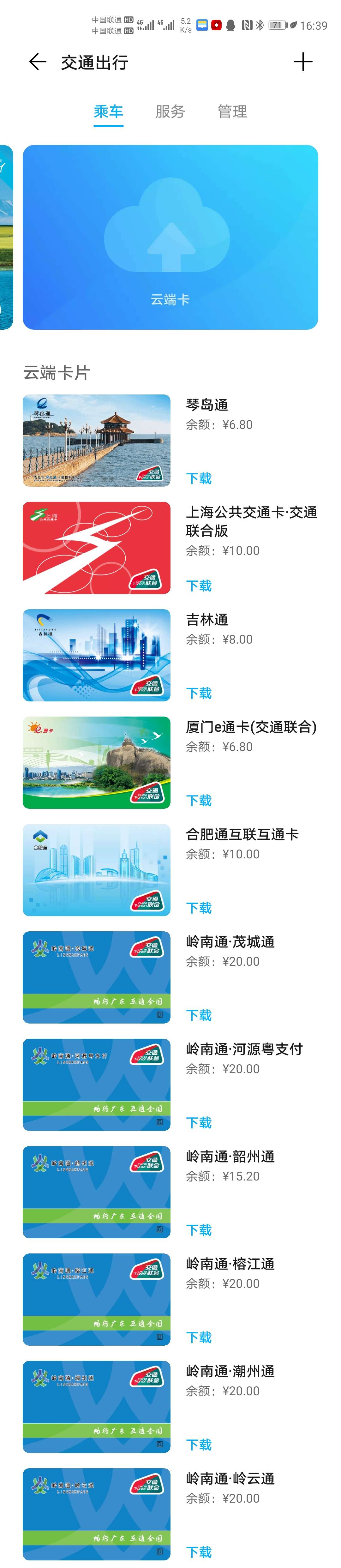Screen dimensions: 341x1568
Task: Download 岭南通·岭云通 card
Action: click(199, 1552)
